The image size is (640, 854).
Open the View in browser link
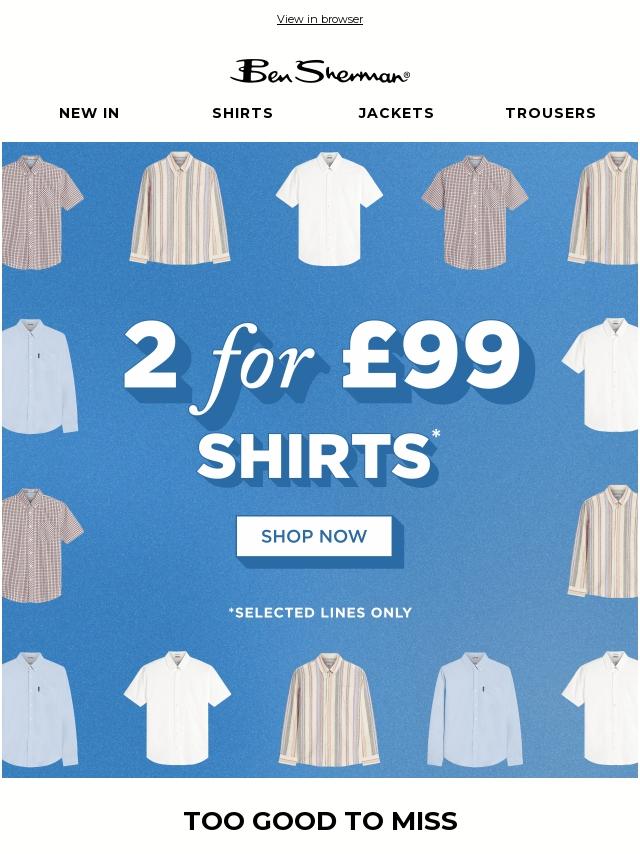[319, 19]
